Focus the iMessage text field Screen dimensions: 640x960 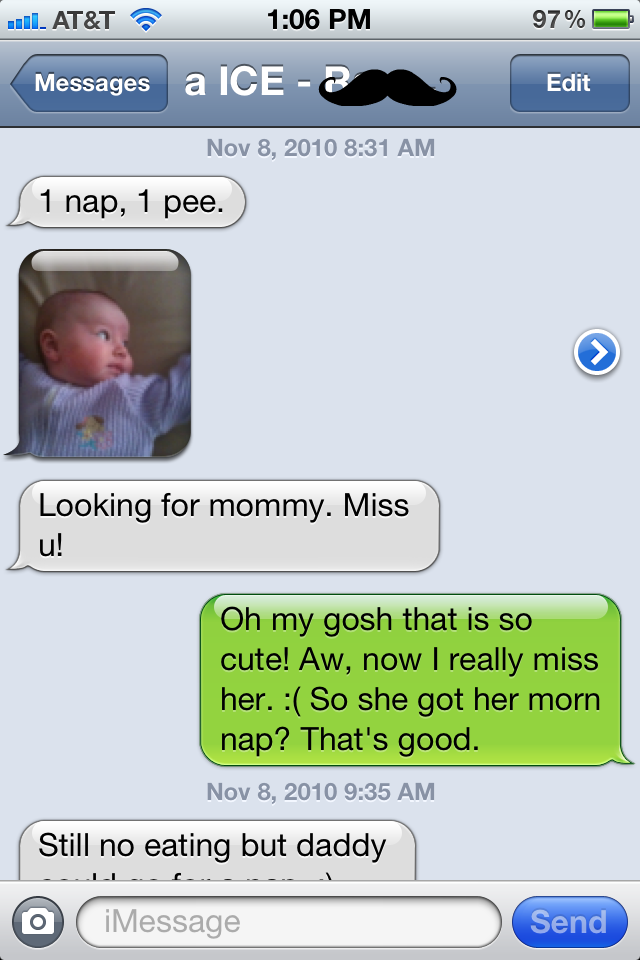(288, 922)
